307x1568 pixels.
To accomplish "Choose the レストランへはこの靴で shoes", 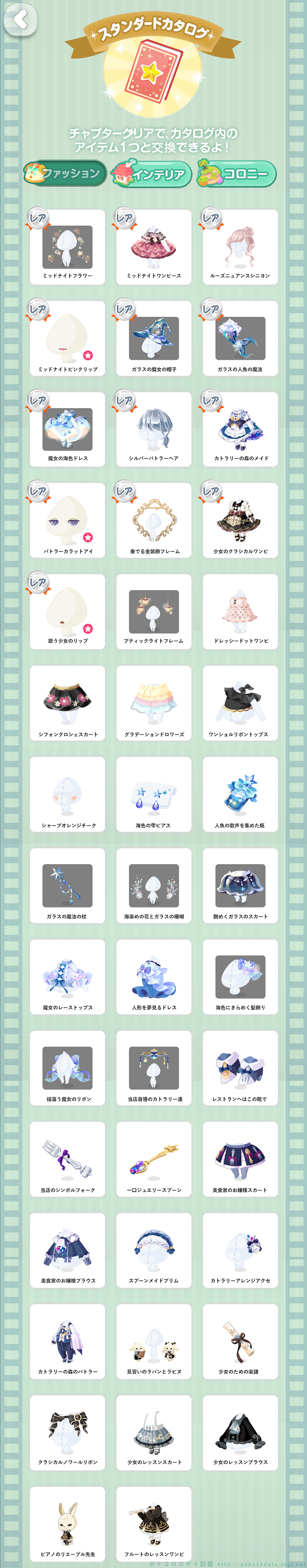I will click(240, 1068).
